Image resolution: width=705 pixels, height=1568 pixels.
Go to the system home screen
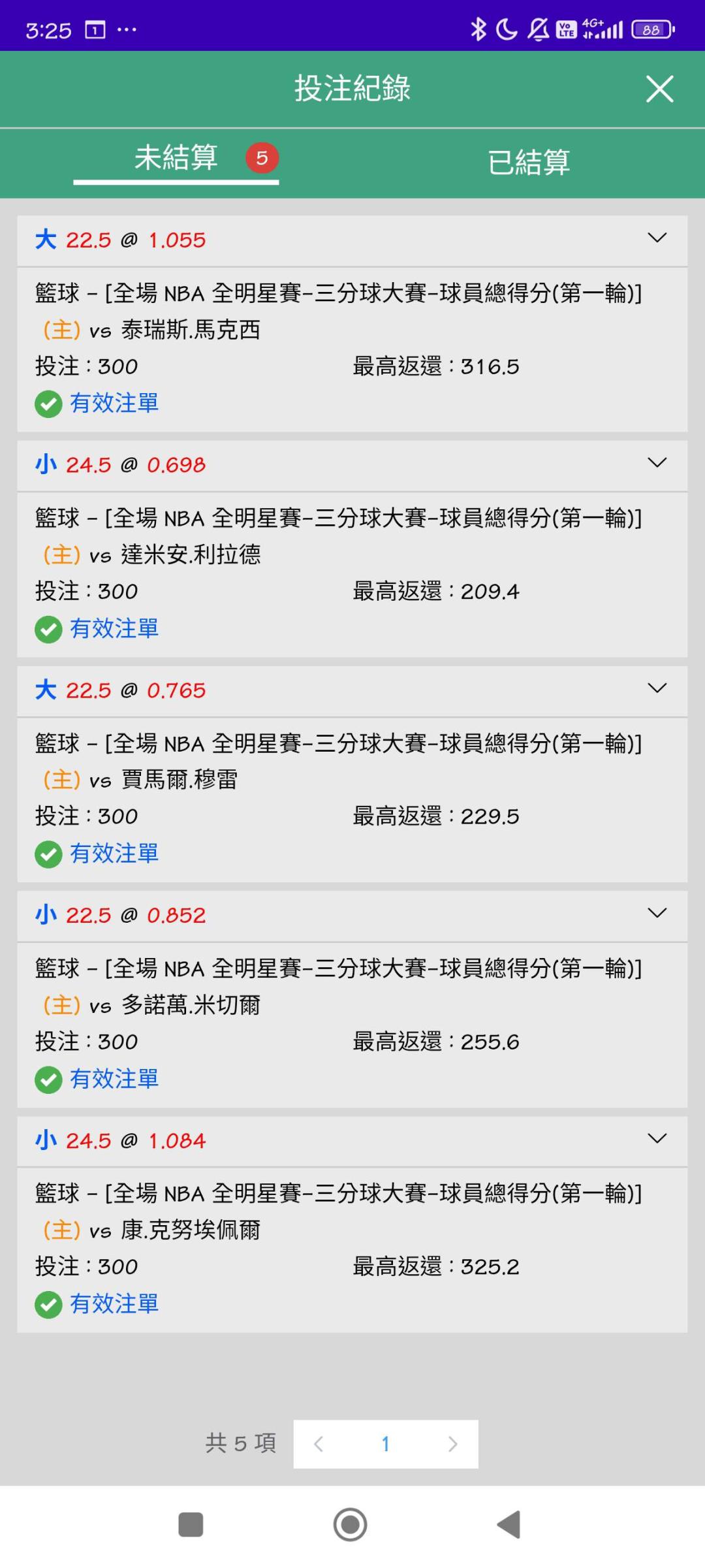[x=351, y=1525]
